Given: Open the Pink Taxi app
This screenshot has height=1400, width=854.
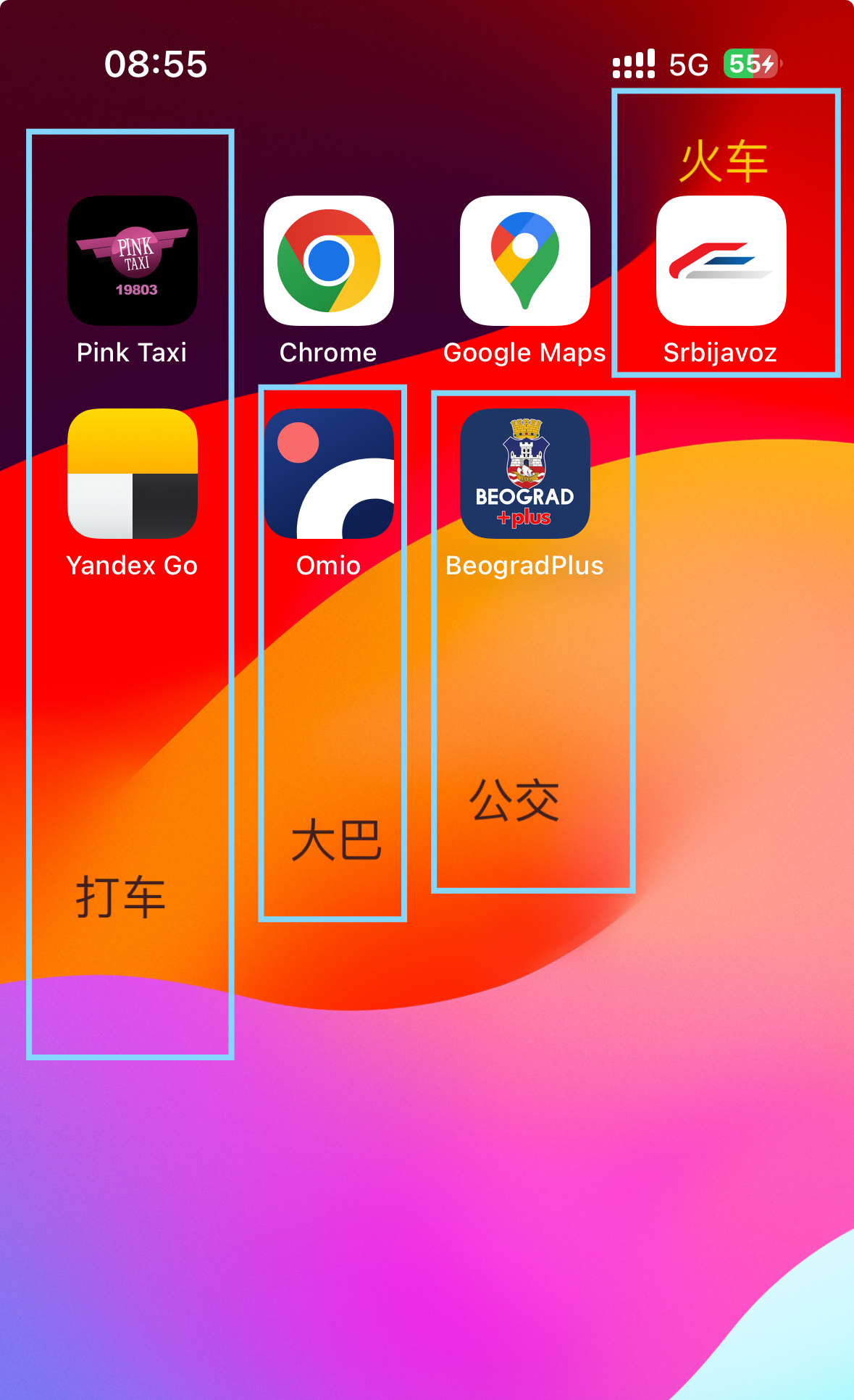Looking at the screenshot, I should tap(133, 261).
